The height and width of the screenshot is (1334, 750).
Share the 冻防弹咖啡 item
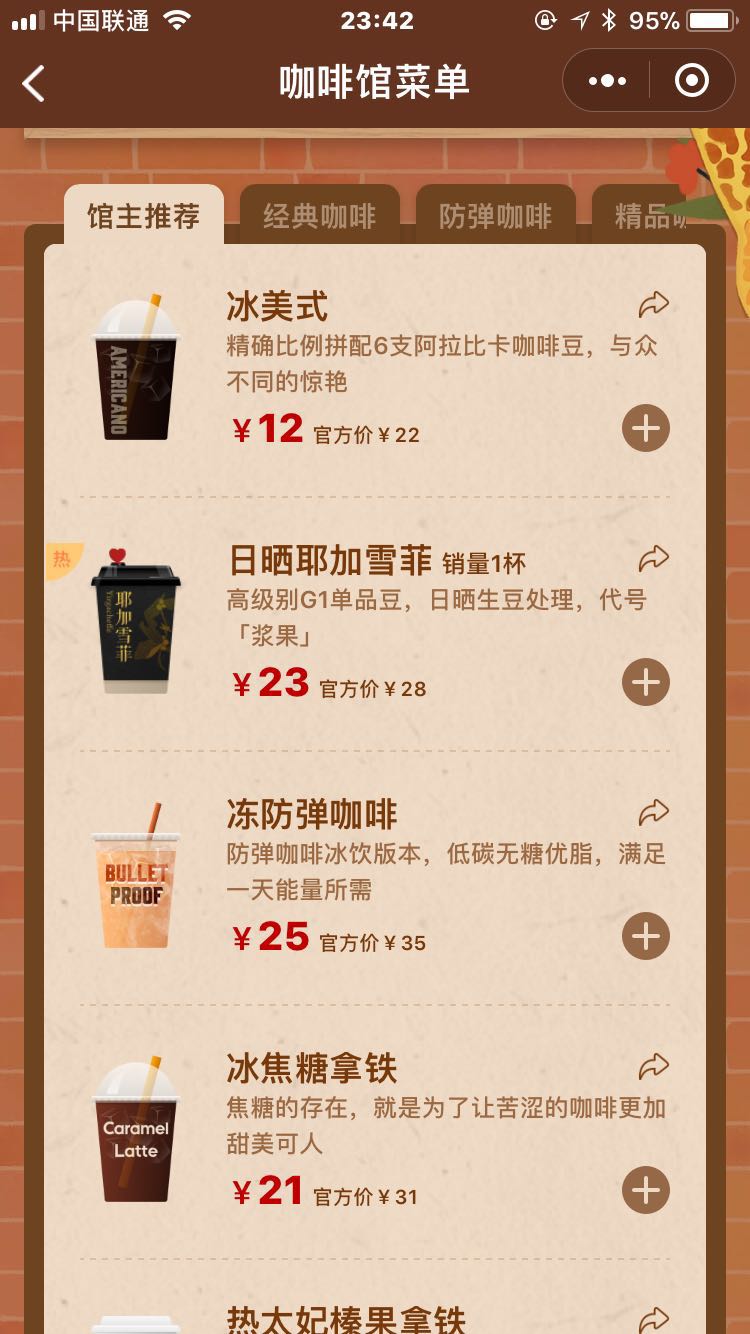[653, 811]
